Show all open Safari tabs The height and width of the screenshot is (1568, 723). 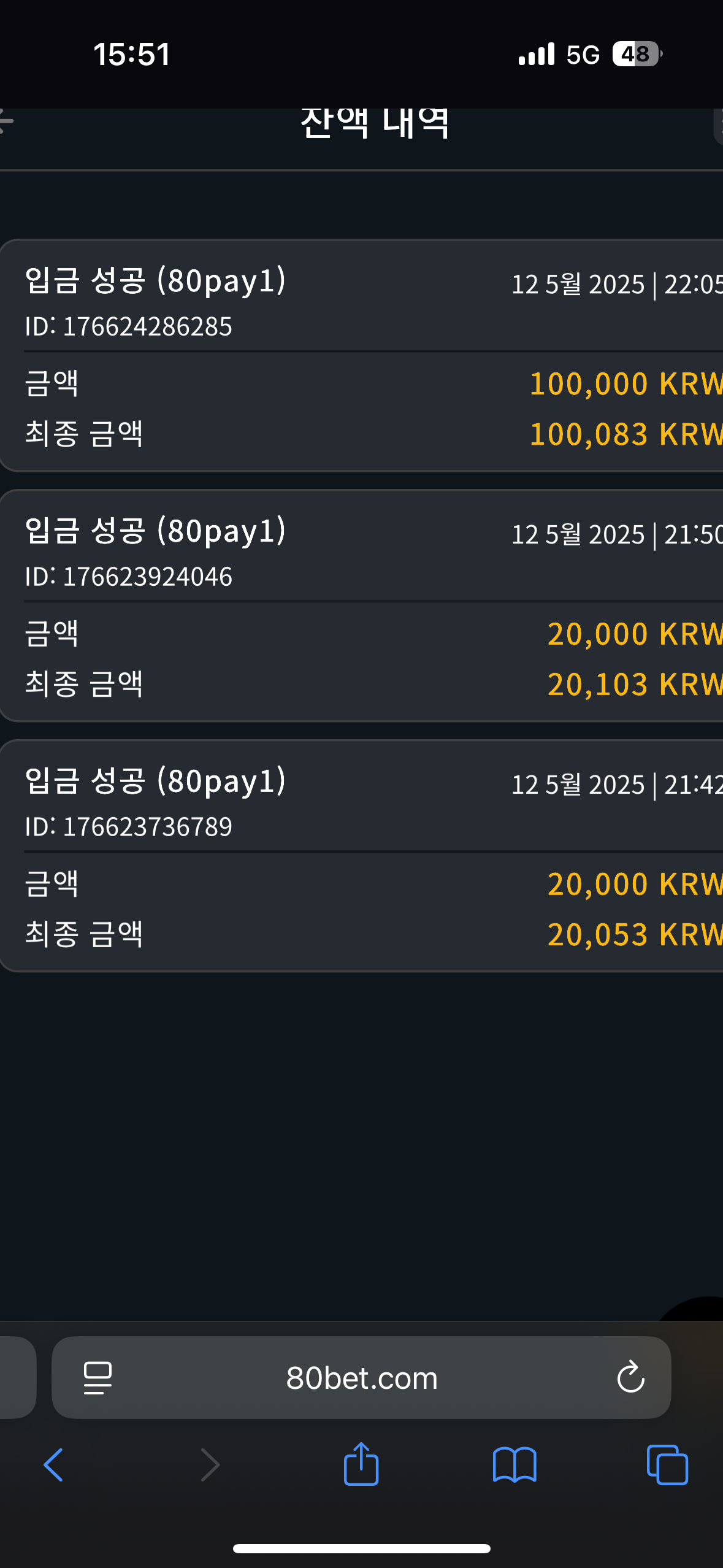667,1465
